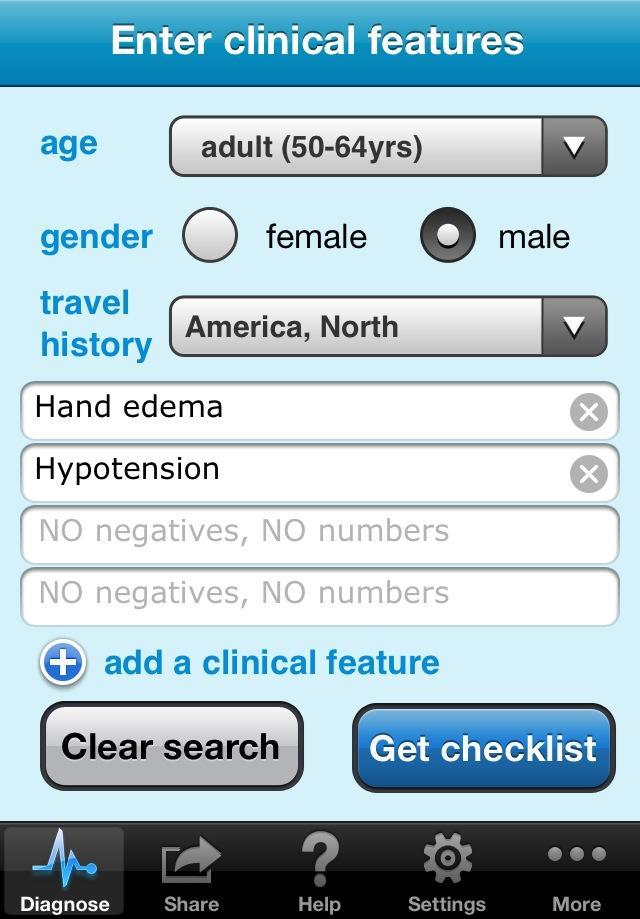The height and width of the screenshot is (919, 640).
Task: Open the age dropdown
Action: [388, 147]
